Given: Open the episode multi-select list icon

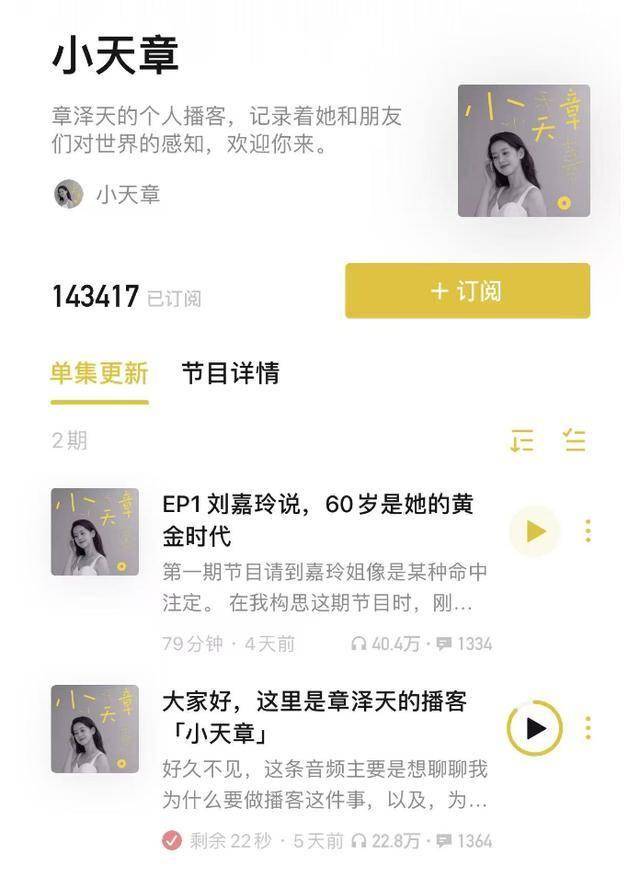Looking at the screenshot, I should point(574,441).
